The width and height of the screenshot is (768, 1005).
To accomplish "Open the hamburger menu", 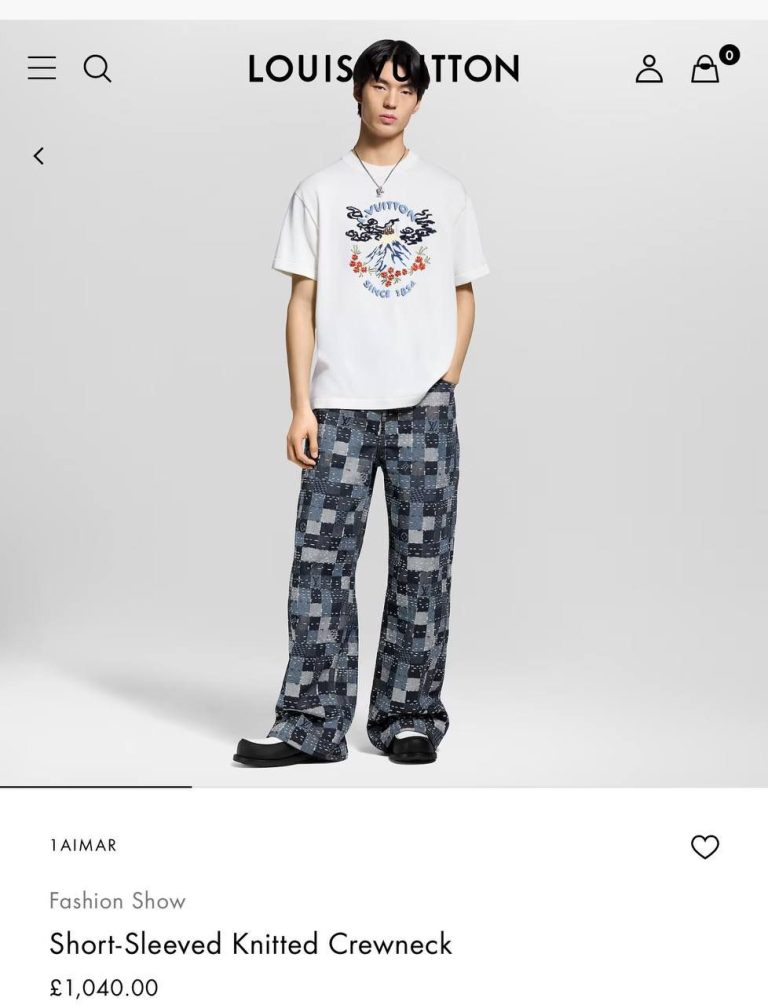I will pos(42,68).
